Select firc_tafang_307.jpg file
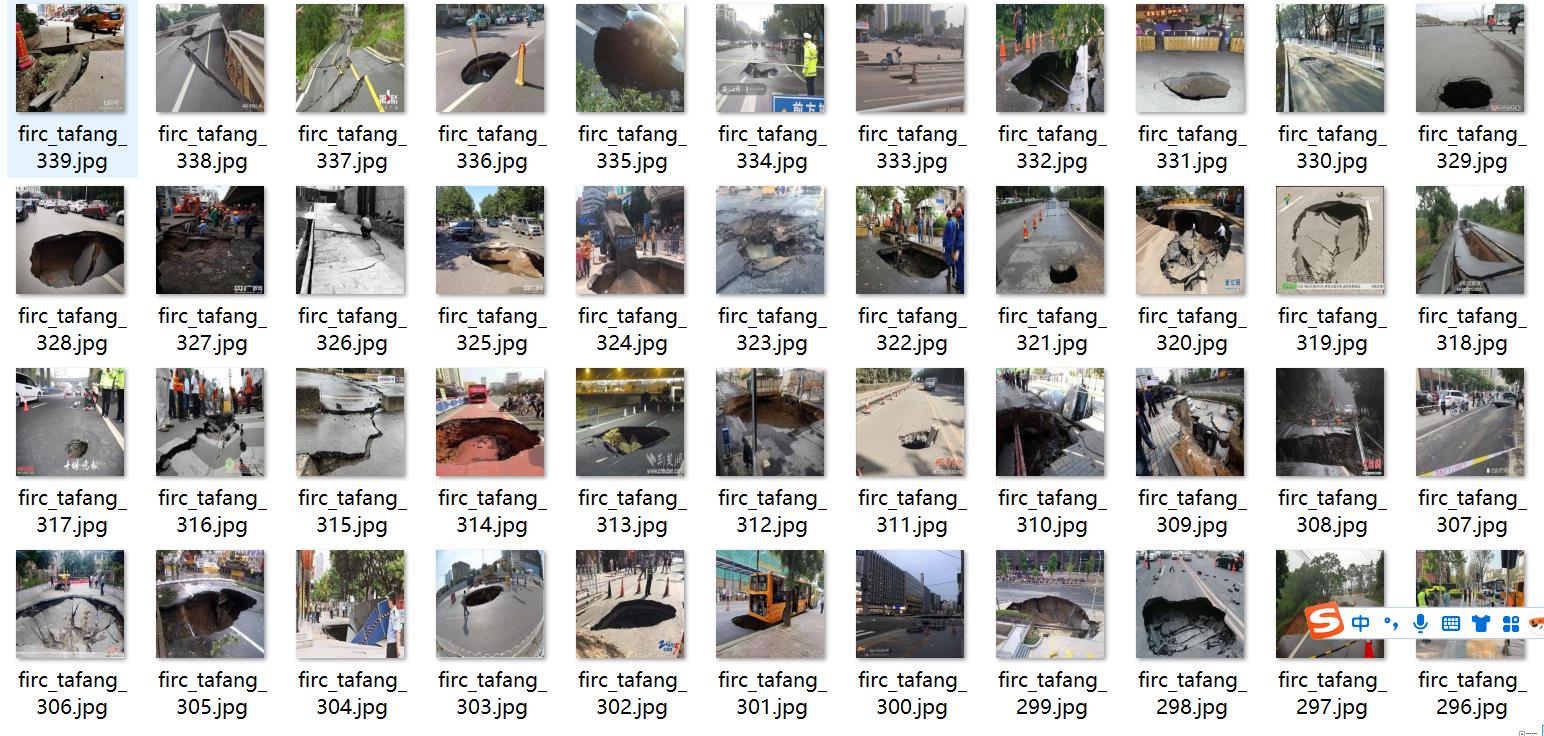Image resolution: width=1544 pixels, height=736 pixels. pos(1470,422)
